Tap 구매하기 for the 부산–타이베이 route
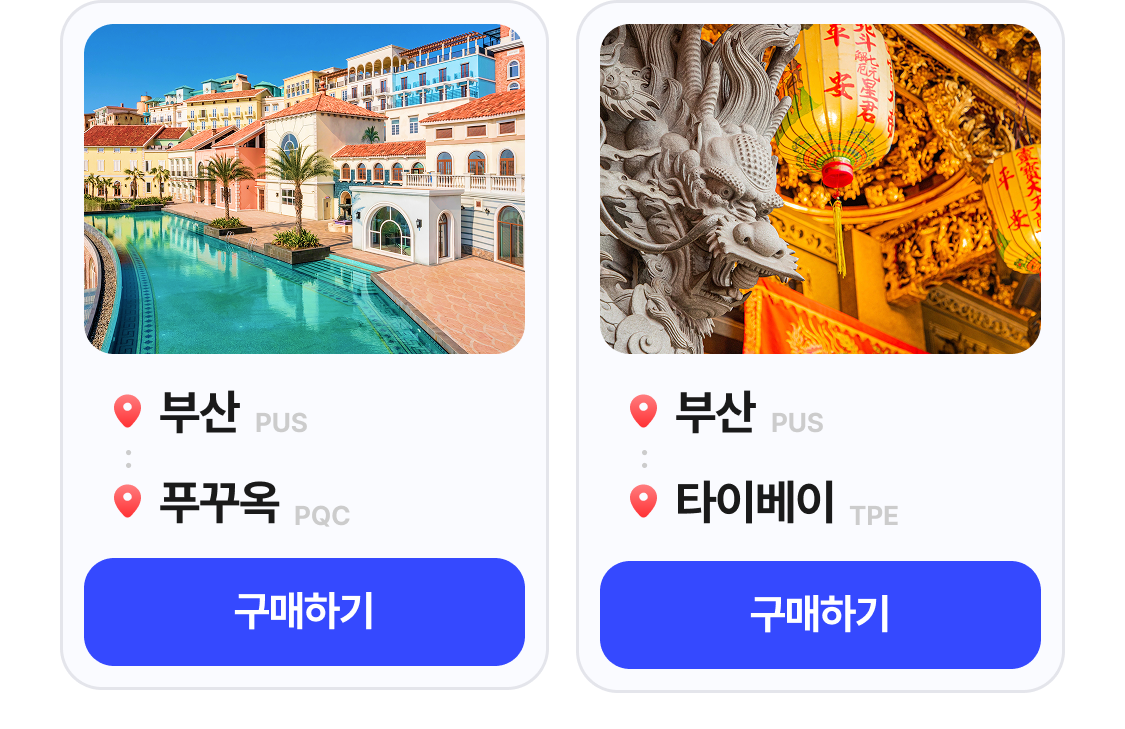Image resolution: width=1125 pixels, height=729 pixels. pyautogui.click(x=820, y=615)
